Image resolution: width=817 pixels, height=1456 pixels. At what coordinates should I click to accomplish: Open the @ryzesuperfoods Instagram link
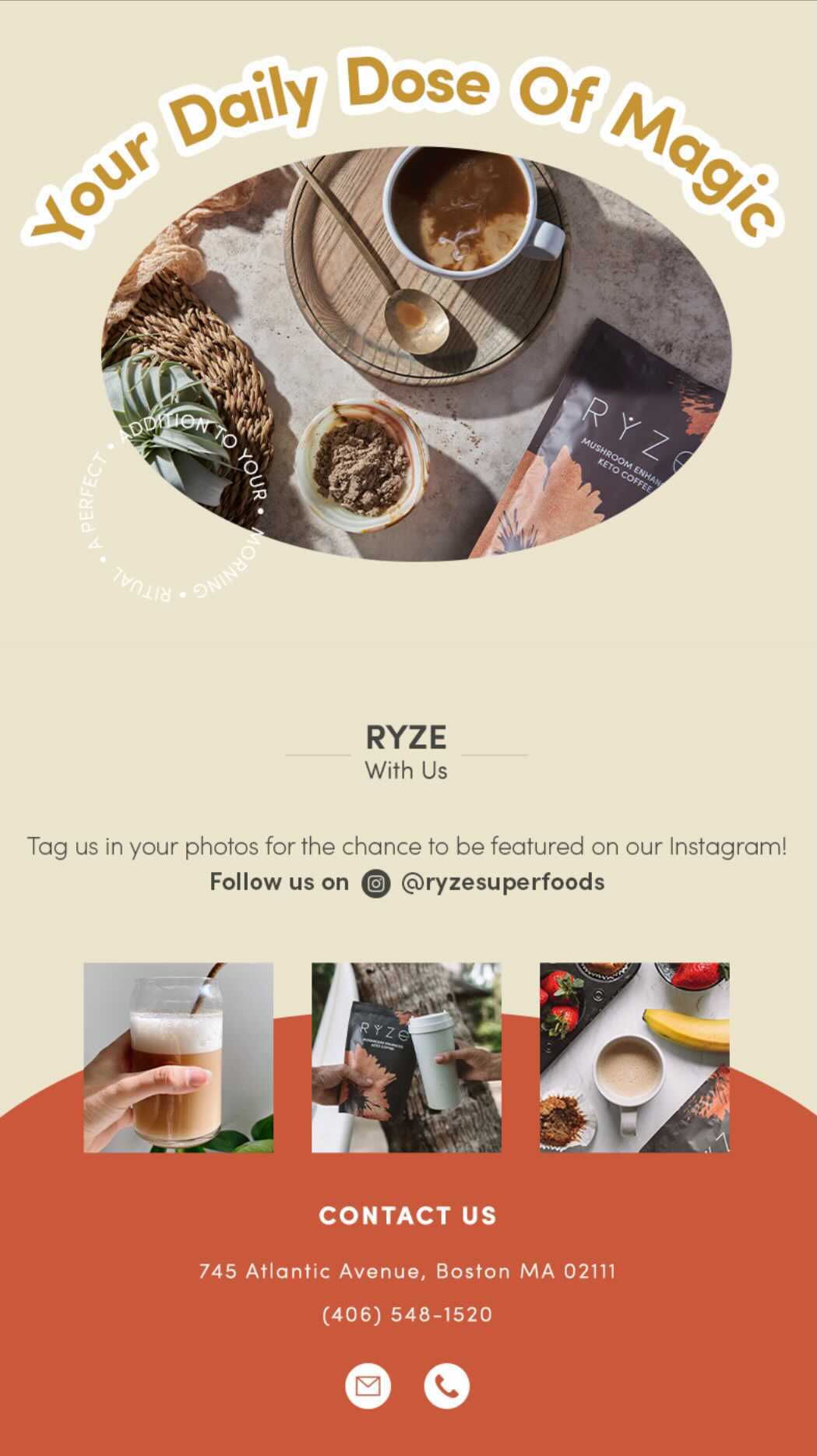[x=502, y=882]
